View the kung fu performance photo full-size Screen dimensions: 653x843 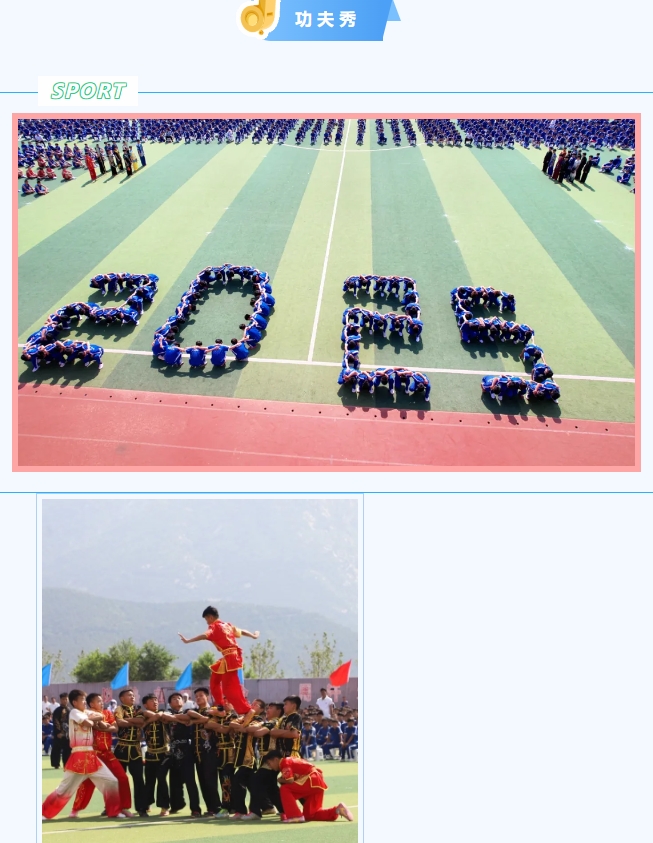point(200,670)
